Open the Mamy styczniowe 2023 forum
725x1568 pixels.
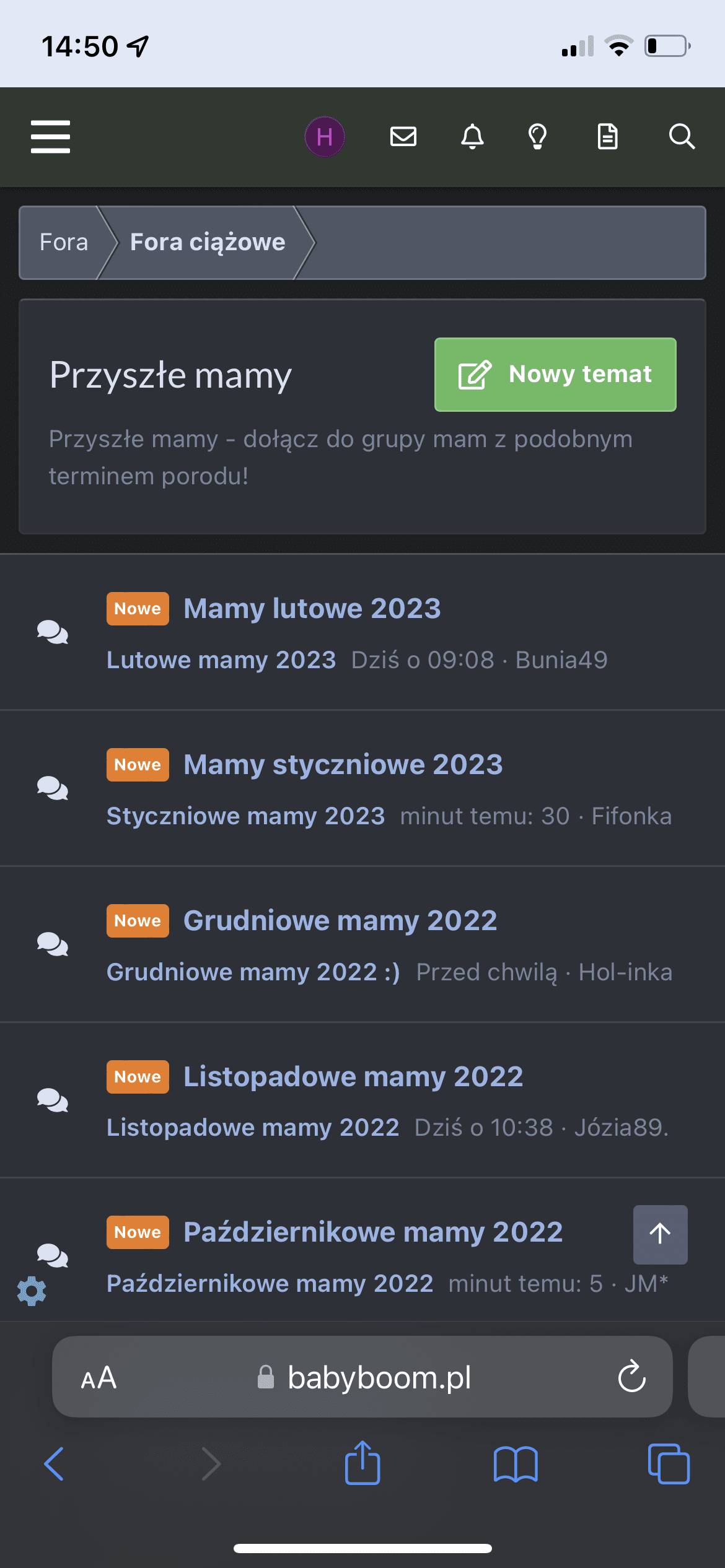[x=343, y=764]
